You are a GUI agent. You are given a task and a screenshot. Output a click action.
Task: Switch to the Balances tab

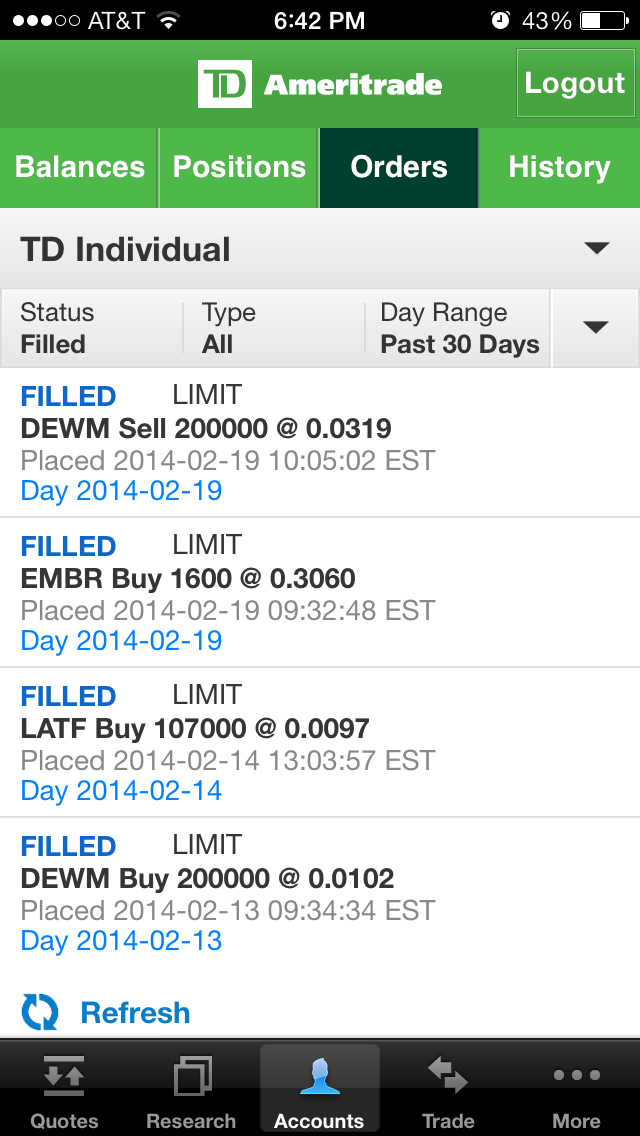pyautogui.click(x=80, y=167)
